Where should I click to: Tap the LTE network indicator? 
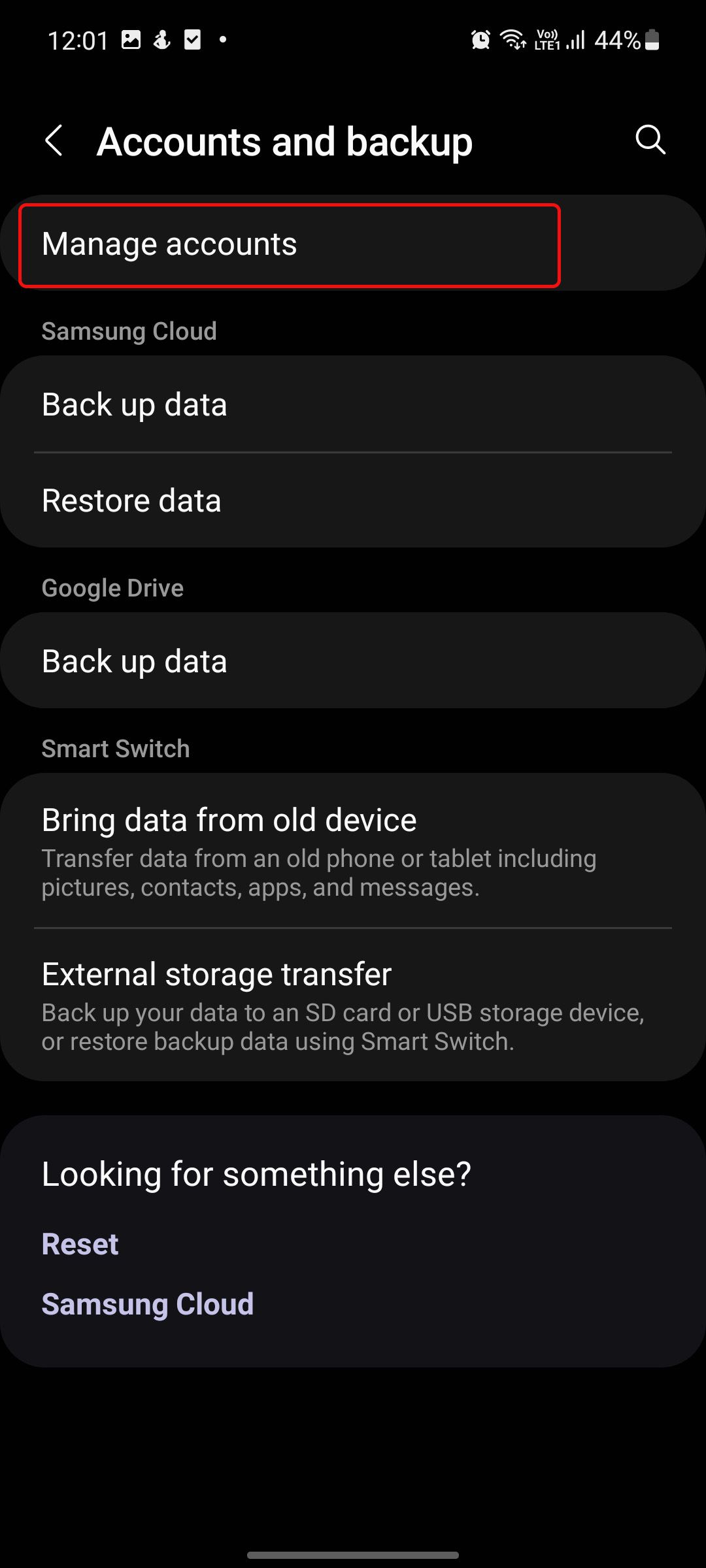(x=548, y=40)
